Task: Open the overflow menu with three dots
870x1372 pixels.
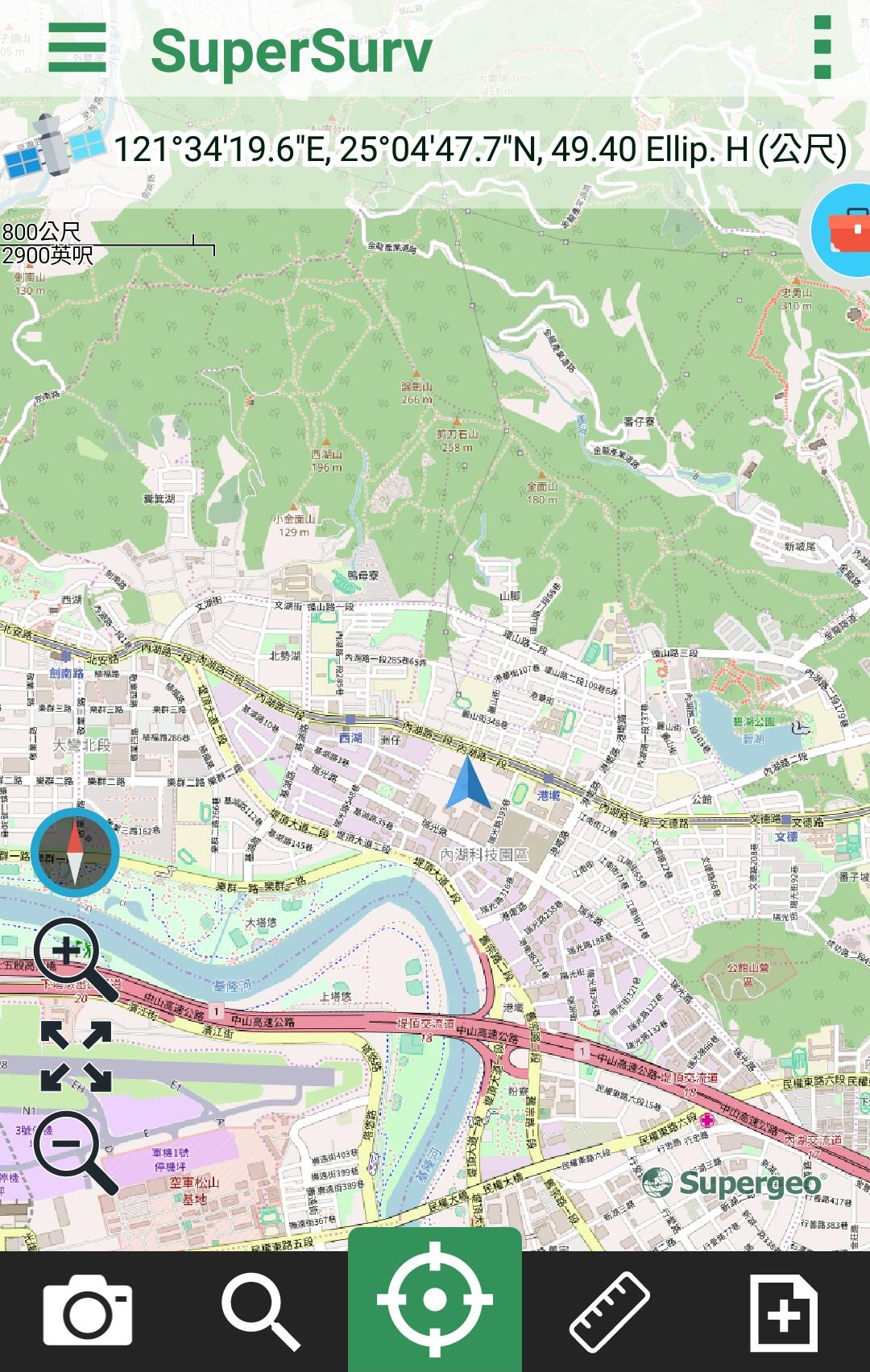Action: [822, 48]
